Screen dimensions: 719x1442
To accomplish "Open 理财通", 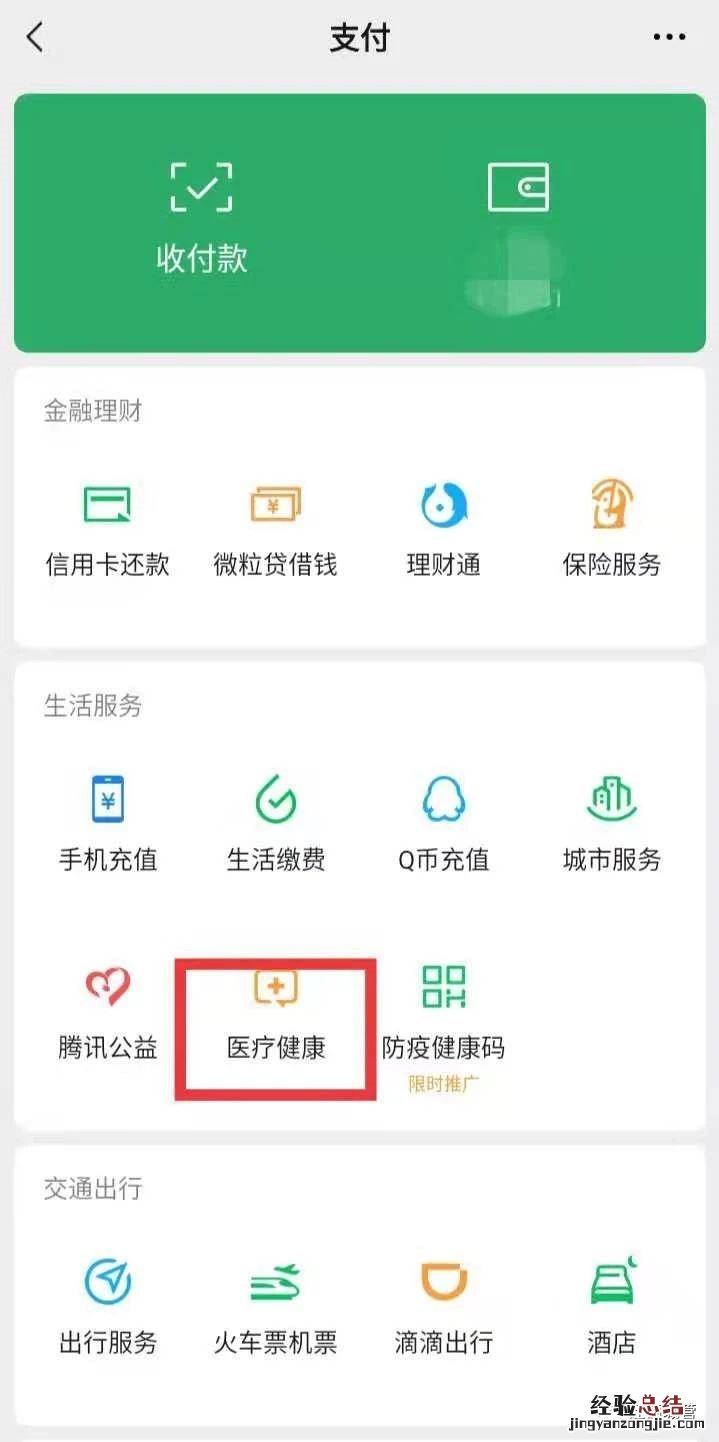I will click(443, 530).
